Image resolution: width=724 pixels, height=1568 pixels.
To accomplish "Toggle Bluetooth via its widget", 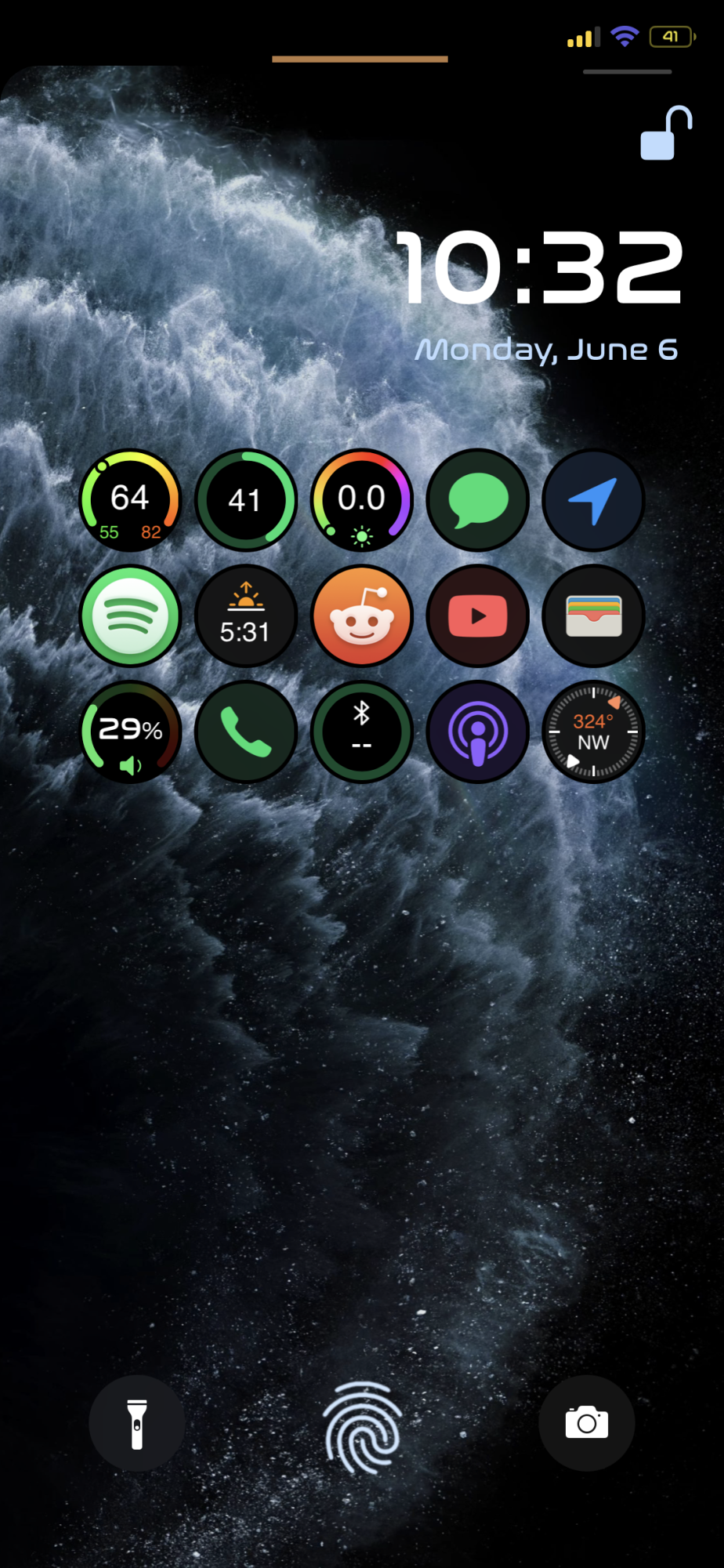I will [x=361, y=731].
